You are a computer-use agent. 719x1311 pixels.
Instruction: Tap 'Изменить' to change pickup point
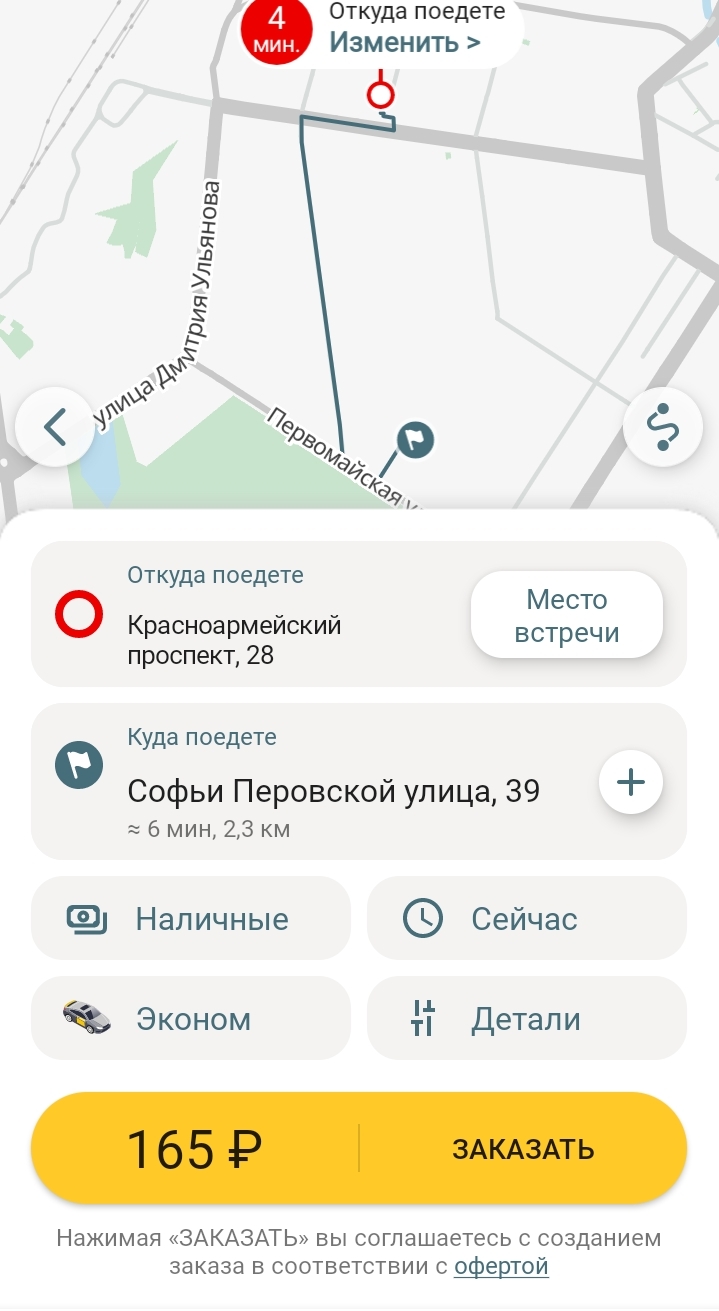[x=404, y=43]
